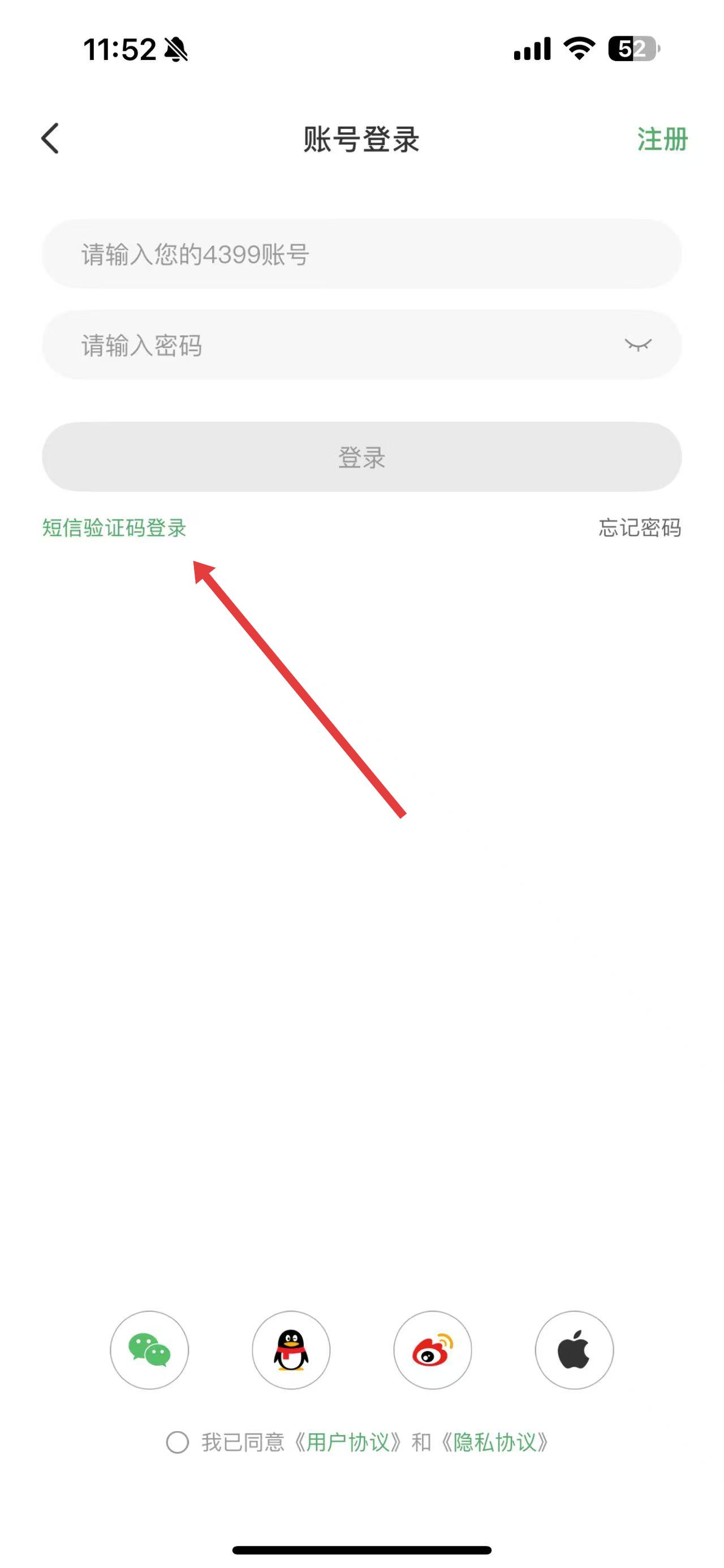The image size is (724, 1568).
Task: Switch to 短信验证码登录 SMS login
Action: 114,528
